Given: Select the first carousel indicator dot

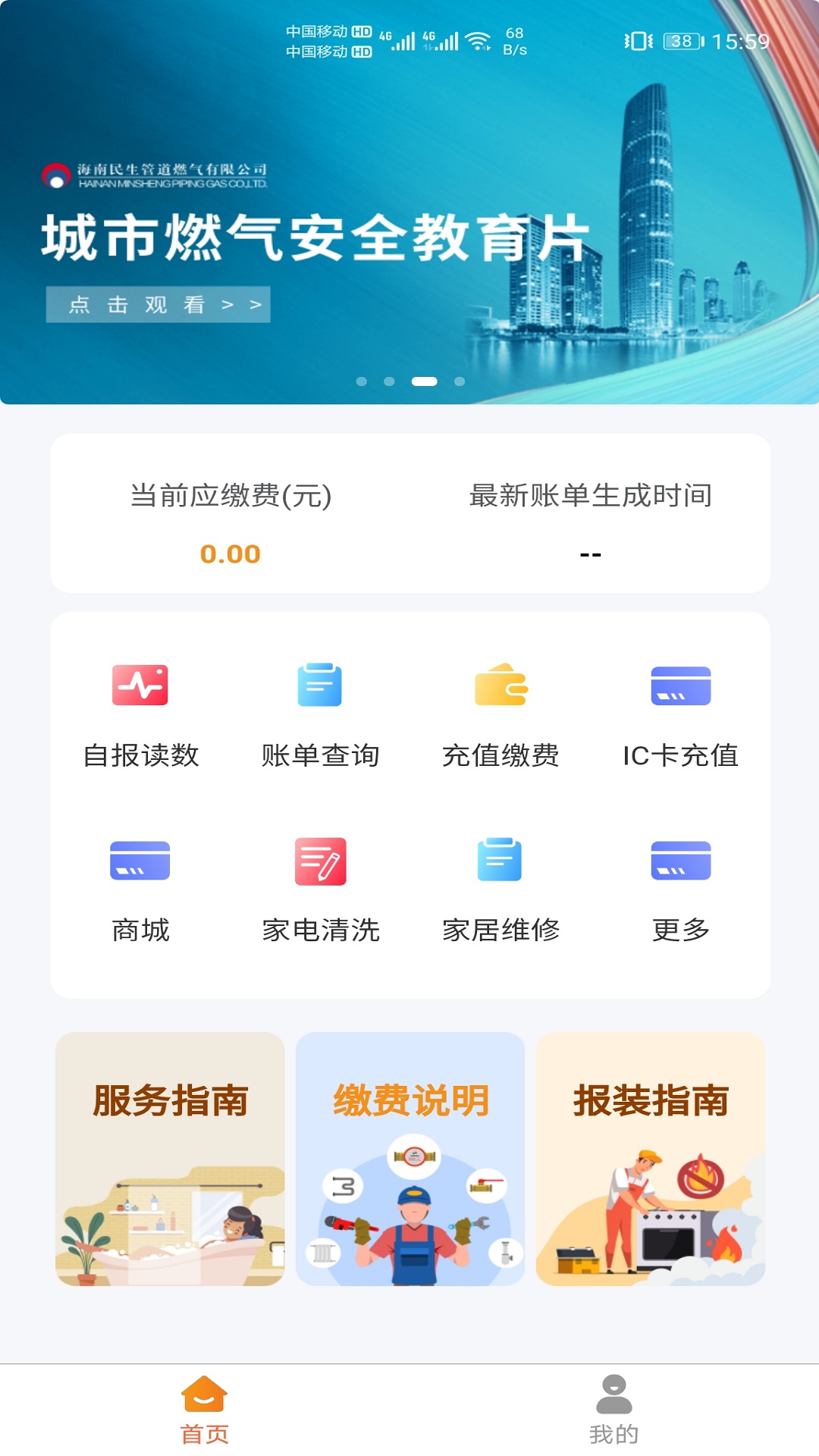Looking at the screenshot, I should [x=362, y=382].
